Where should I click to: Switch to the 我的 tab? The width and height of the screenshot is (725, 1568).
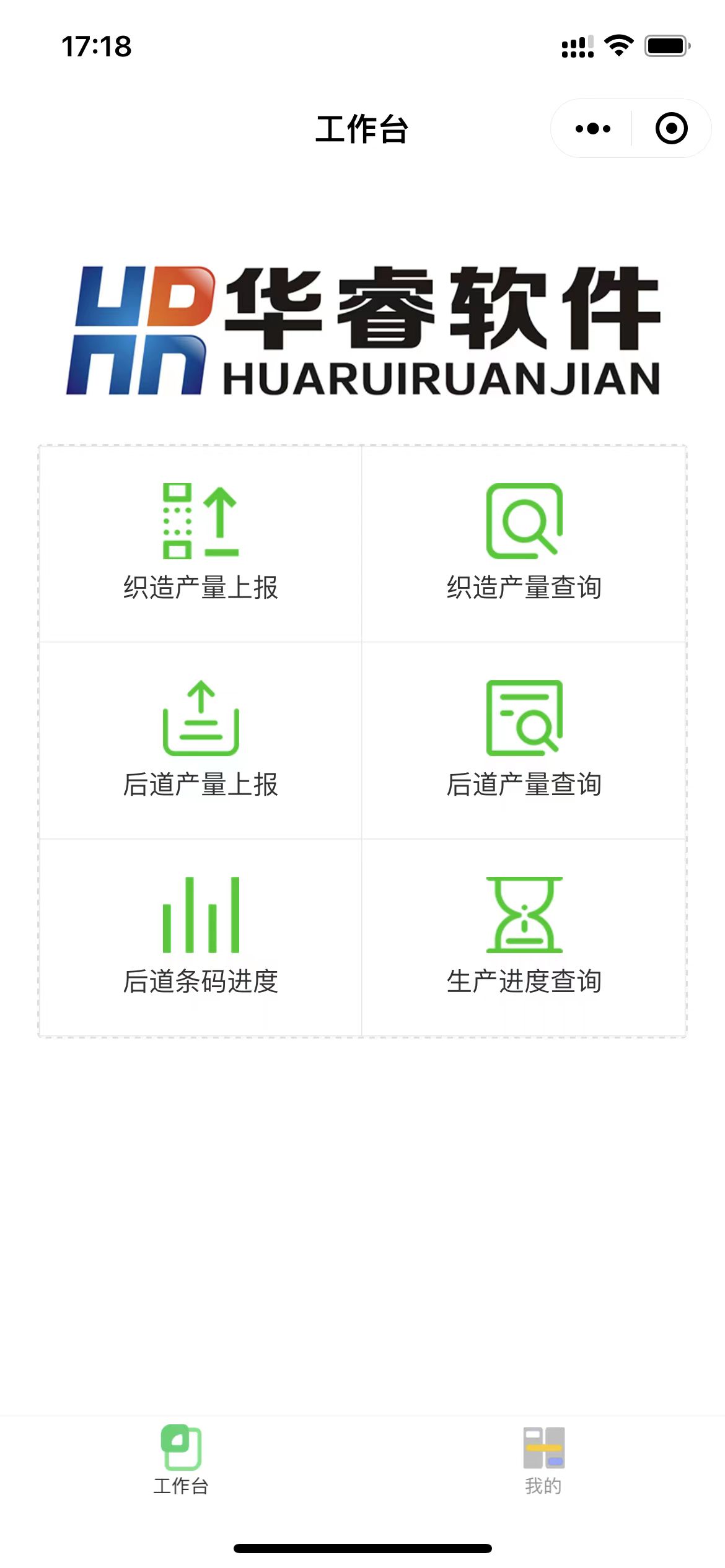pyautogui.click(x=543, y=1459)
